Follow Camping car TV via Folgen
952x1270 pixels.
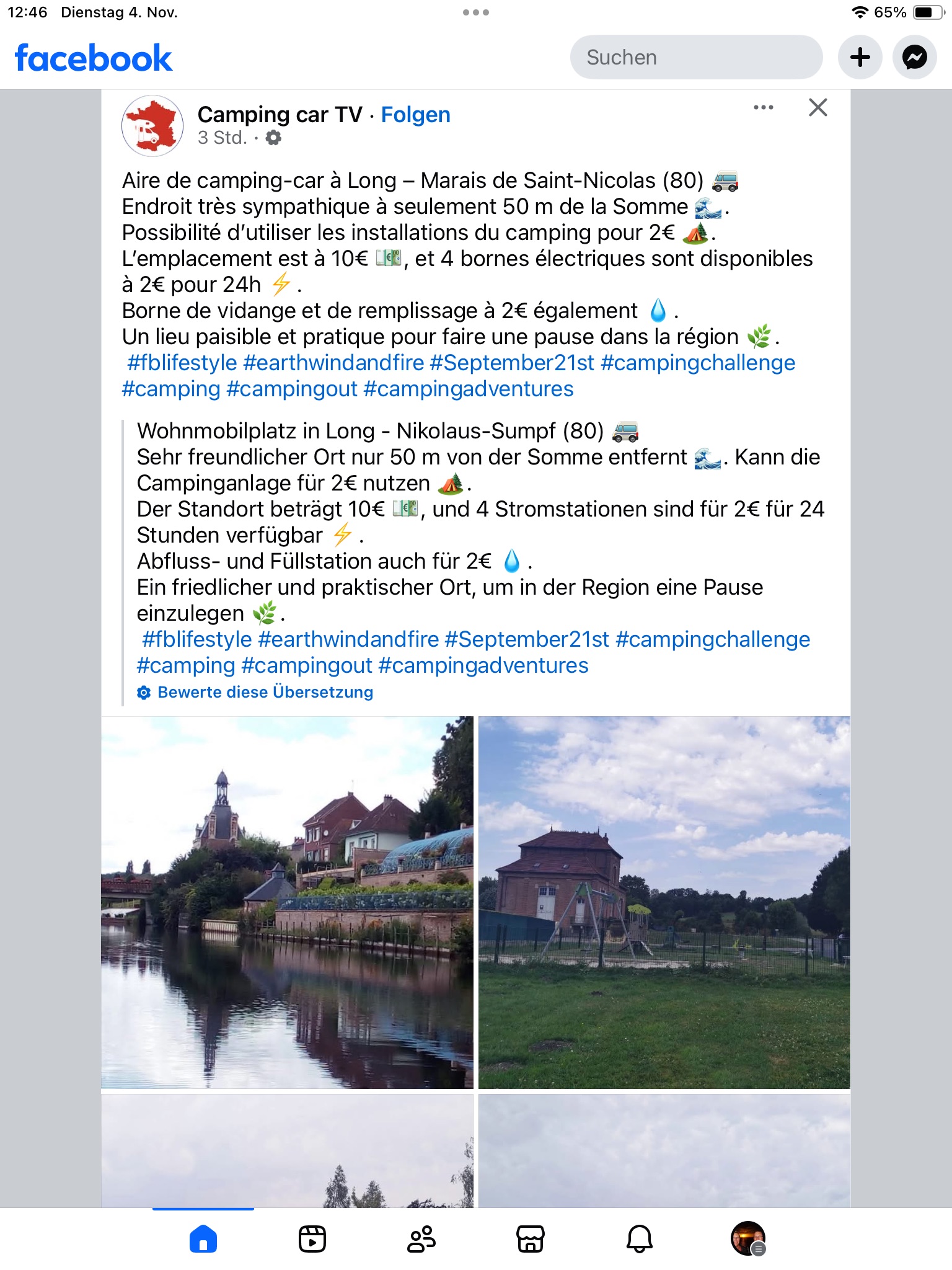click(x=415, y=115)
